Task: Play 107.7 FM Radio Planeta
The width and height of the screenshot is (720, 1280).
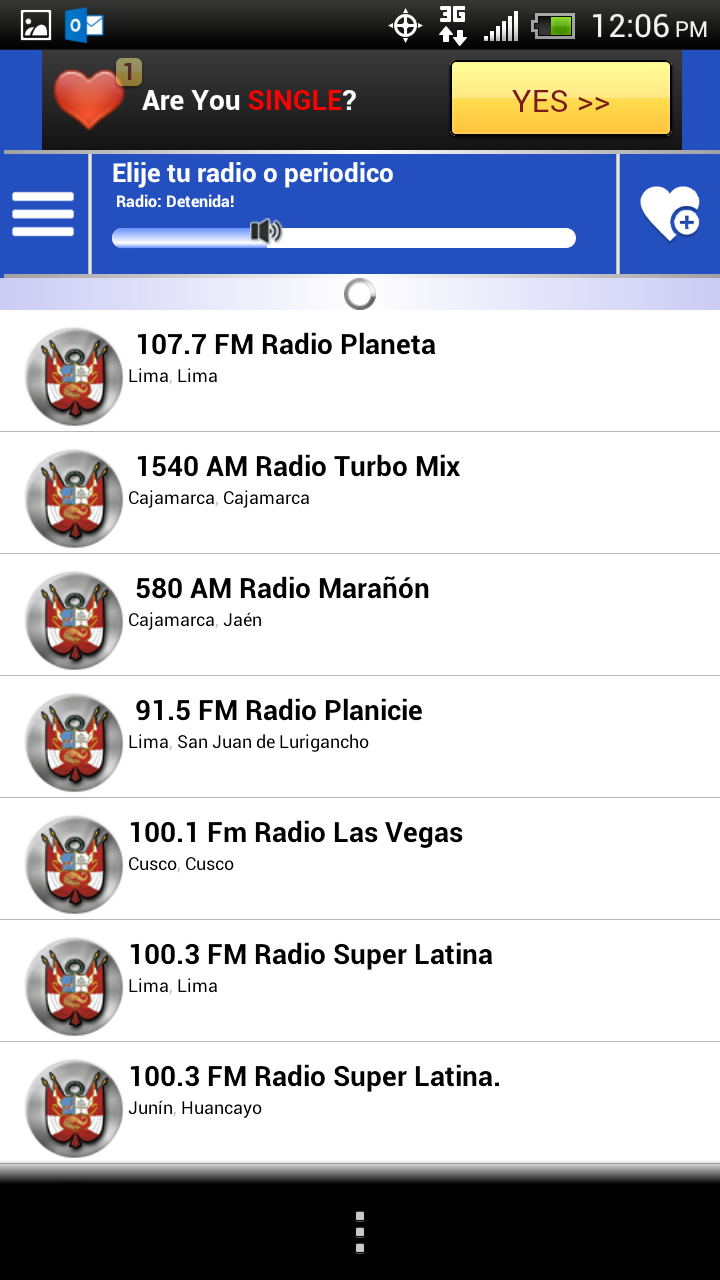Action: (x=360, y=372)
